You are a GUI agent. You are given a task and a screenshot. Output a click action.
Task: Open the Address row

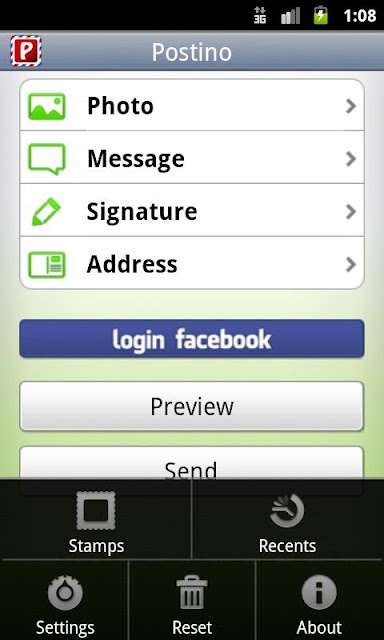192,263
